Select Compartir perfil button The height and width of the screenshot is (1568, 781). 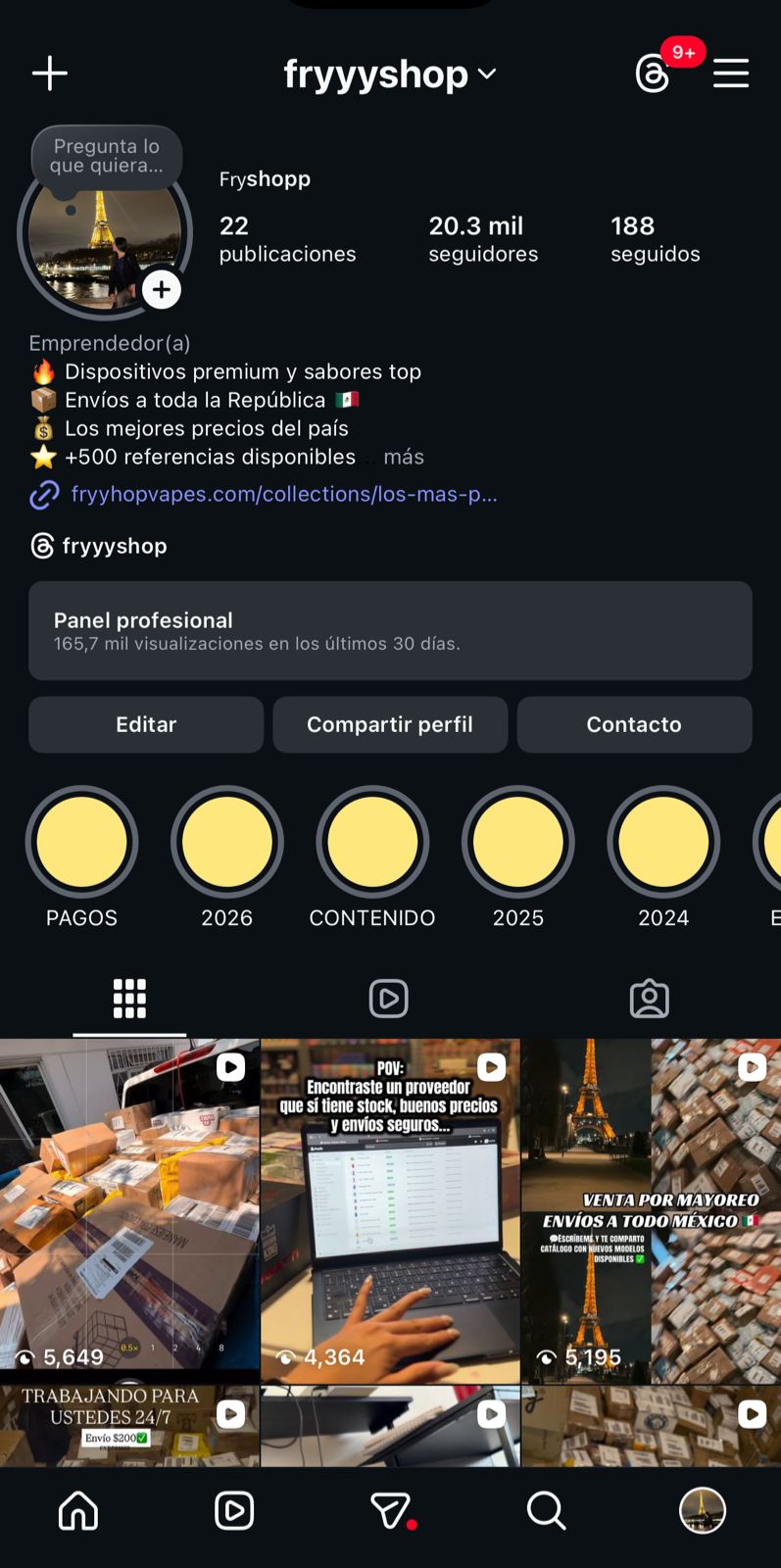coord(390,724)
